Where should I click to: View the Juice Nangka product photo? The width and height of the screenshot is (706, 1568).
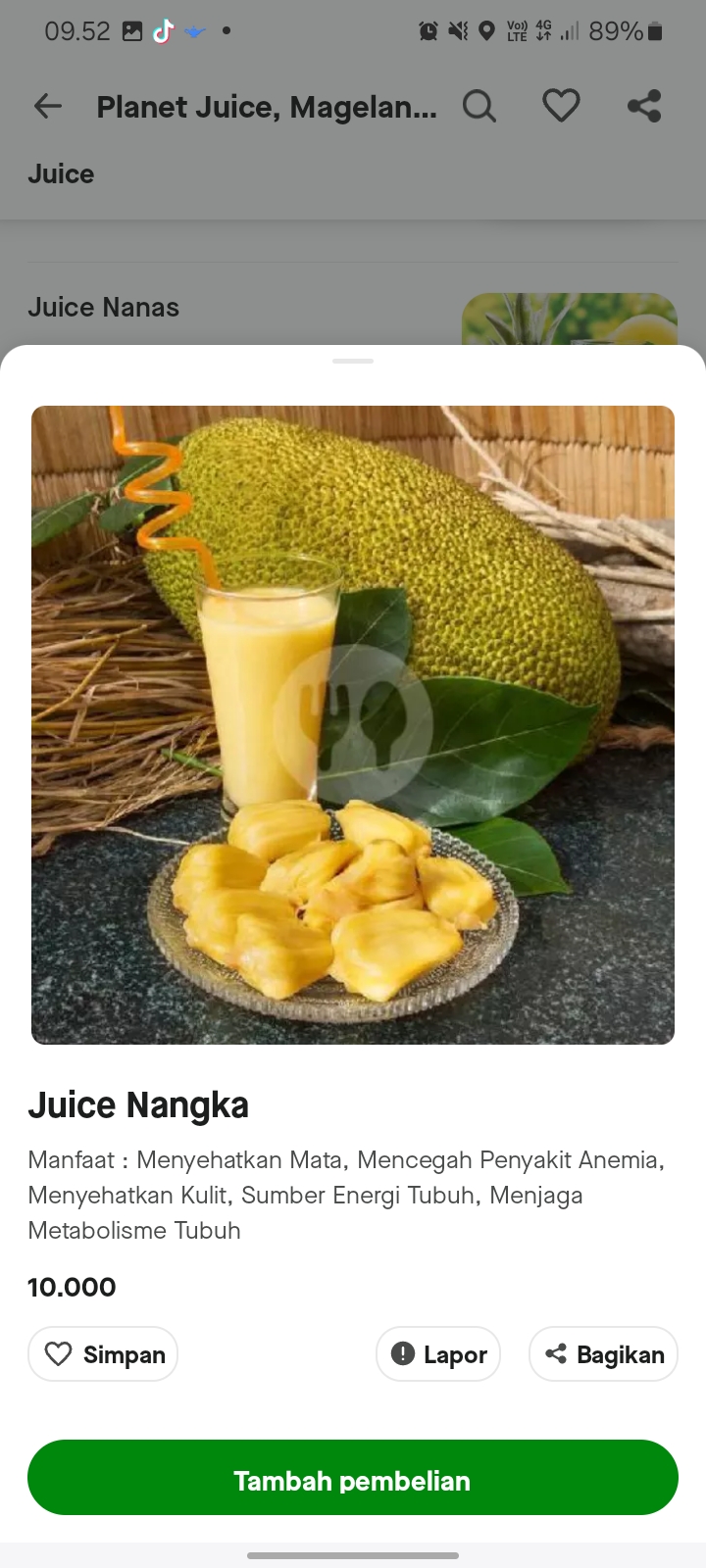pos(353,723)
